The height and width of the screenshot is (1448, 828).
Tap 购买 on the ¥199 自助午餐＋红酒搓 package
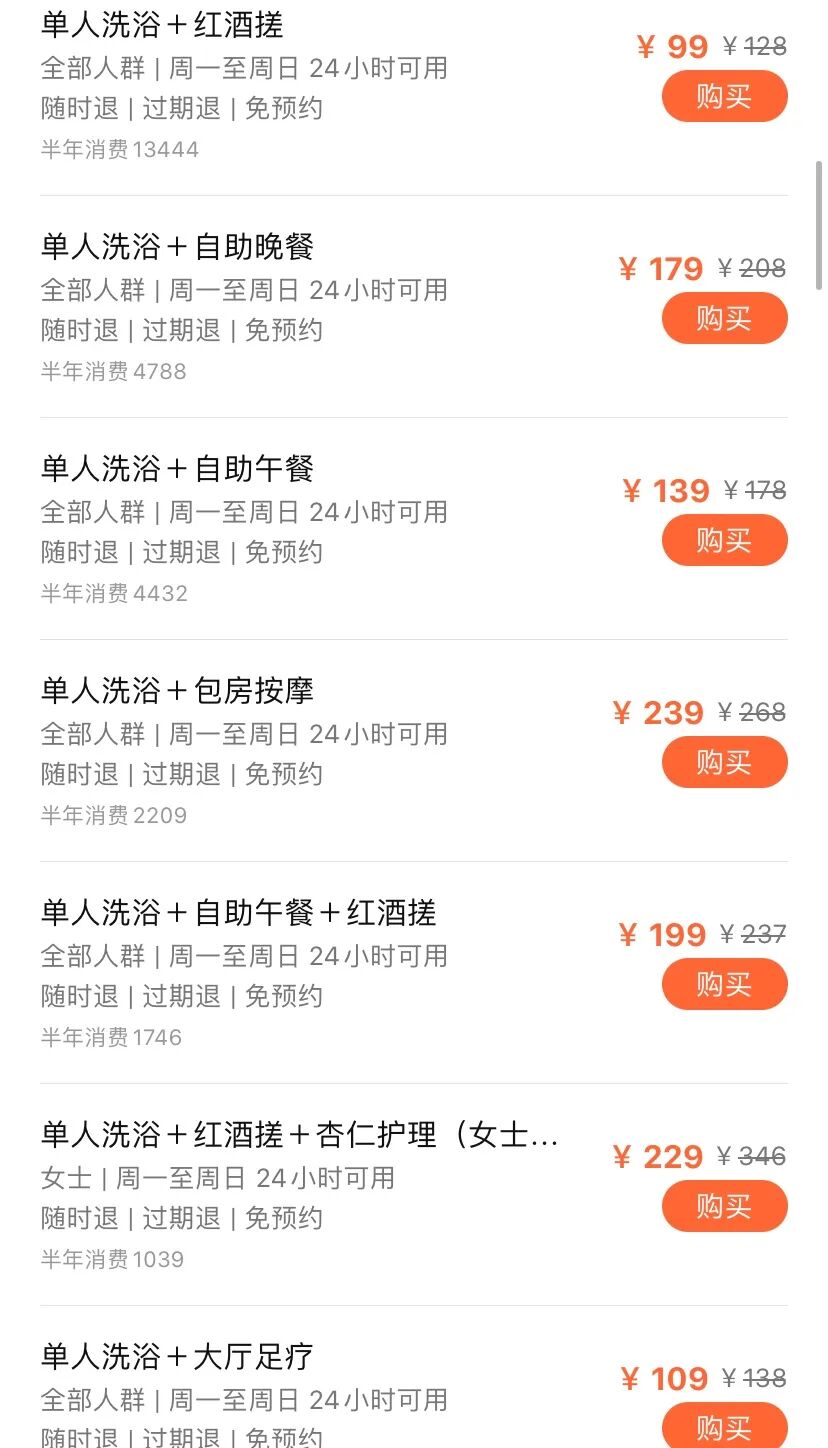[x=724, y=985]
